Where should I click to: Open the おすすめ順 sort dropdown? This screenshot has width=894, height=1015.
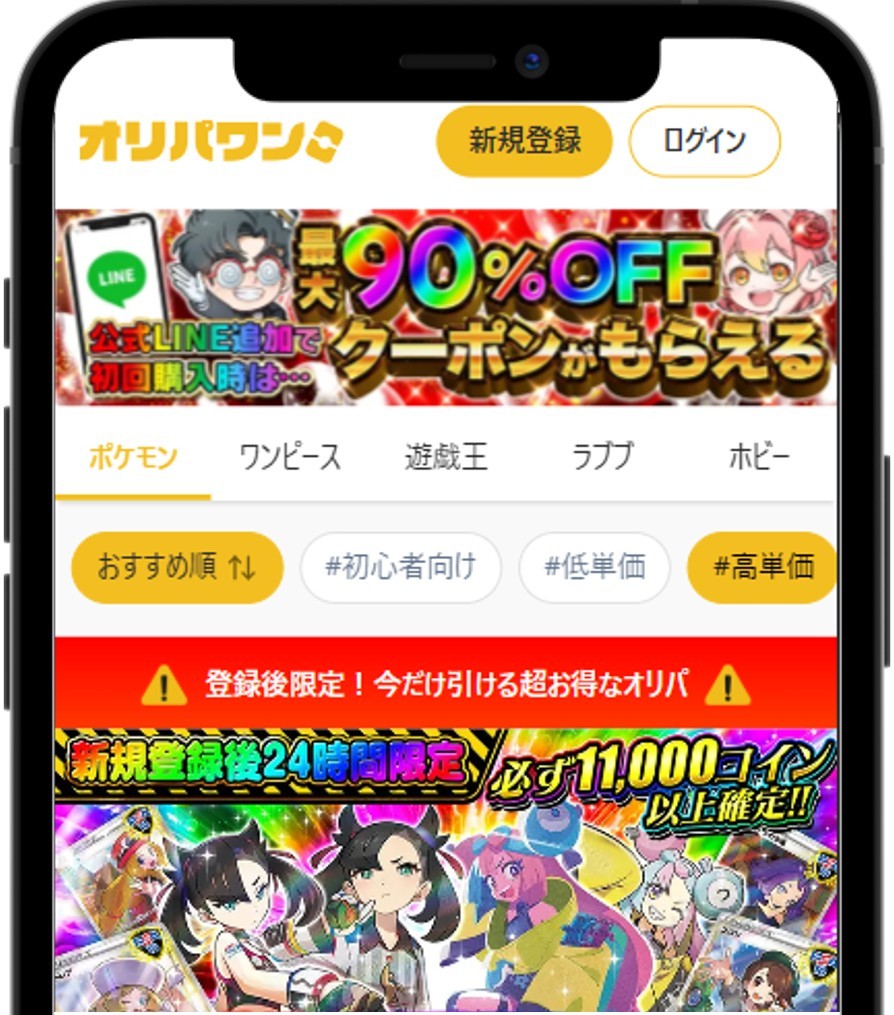177,567
